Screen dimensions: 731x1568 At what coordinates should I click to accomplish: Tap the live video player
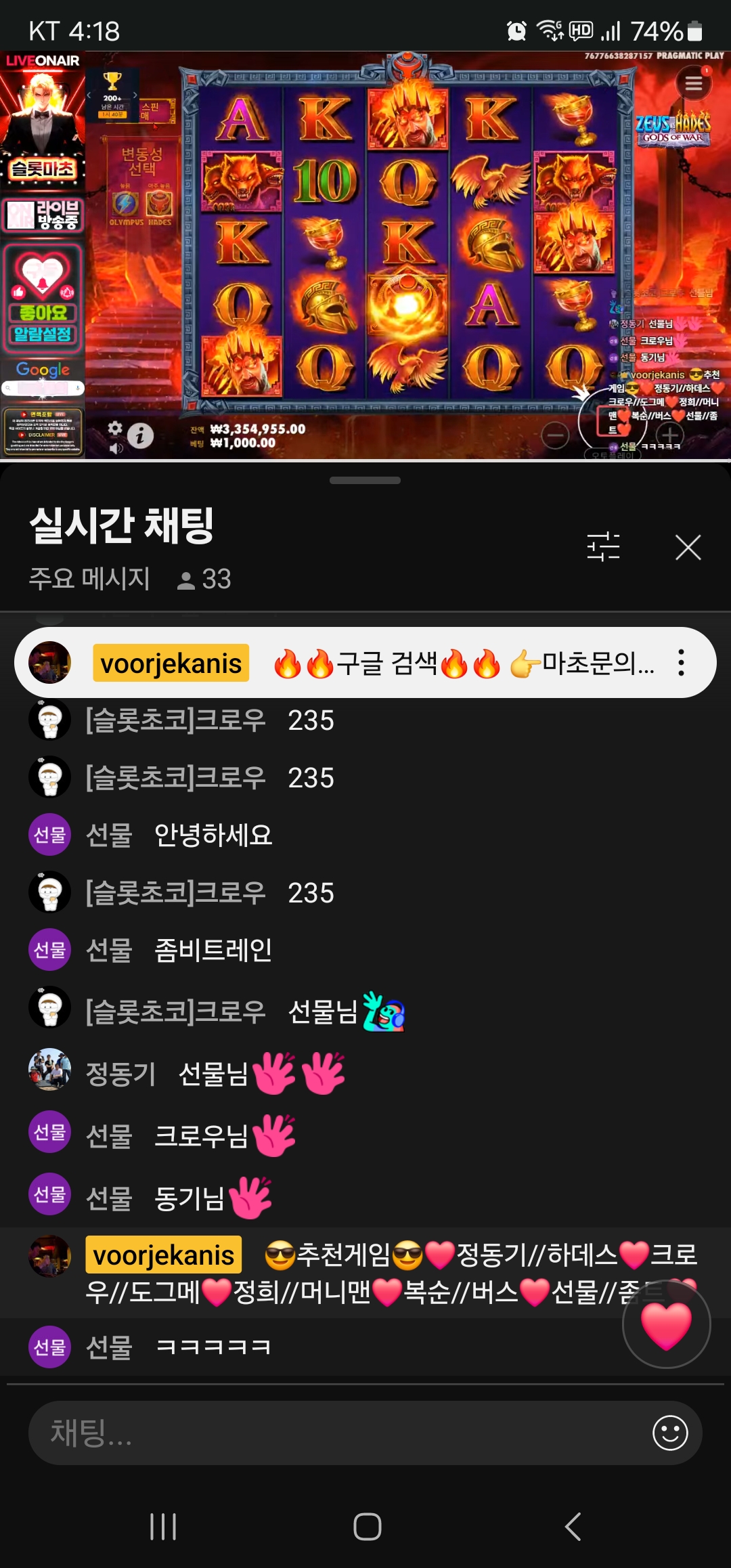click(365, 256)
